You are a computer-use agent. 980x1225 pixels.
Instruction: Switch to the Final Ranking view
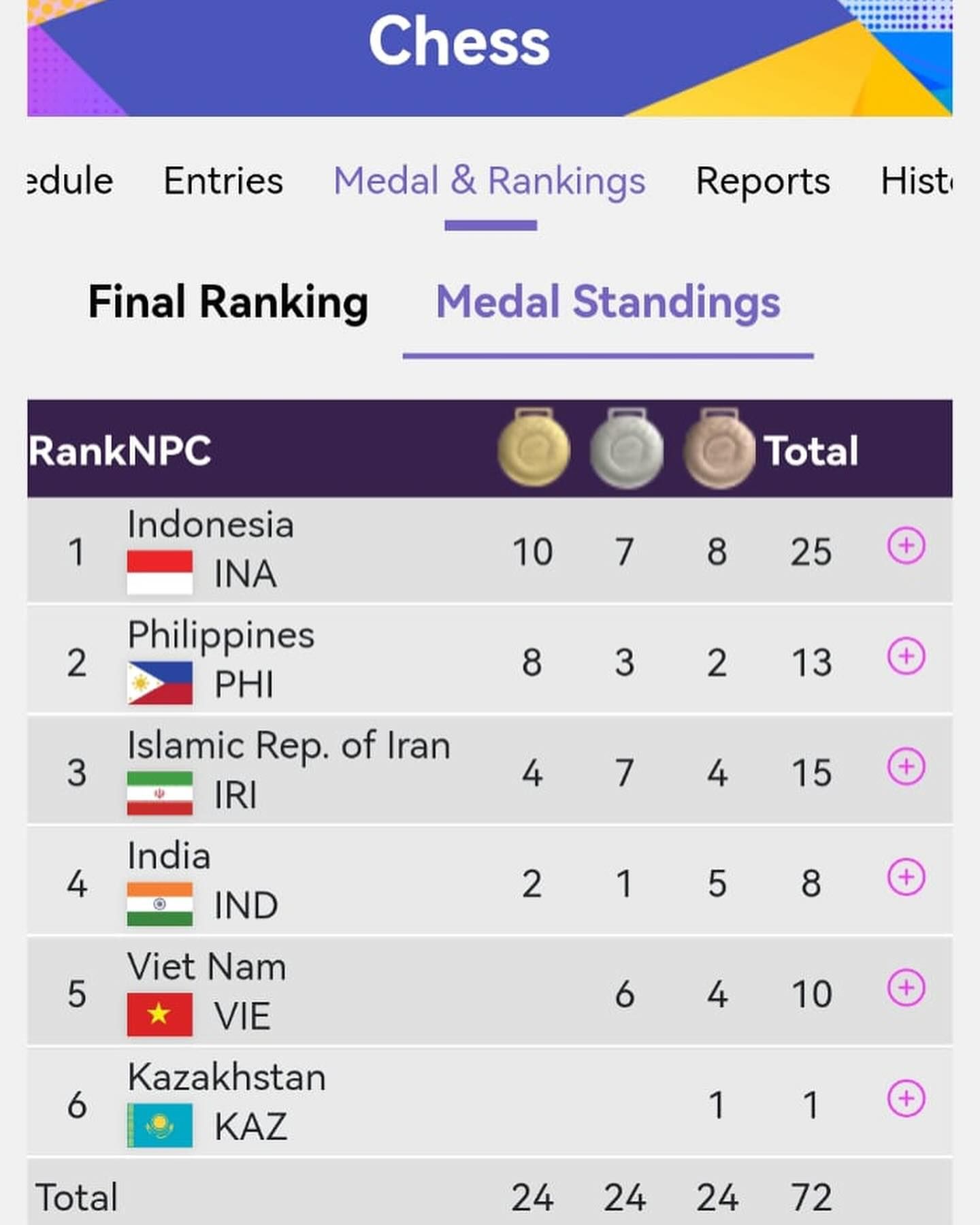point(228,302)
